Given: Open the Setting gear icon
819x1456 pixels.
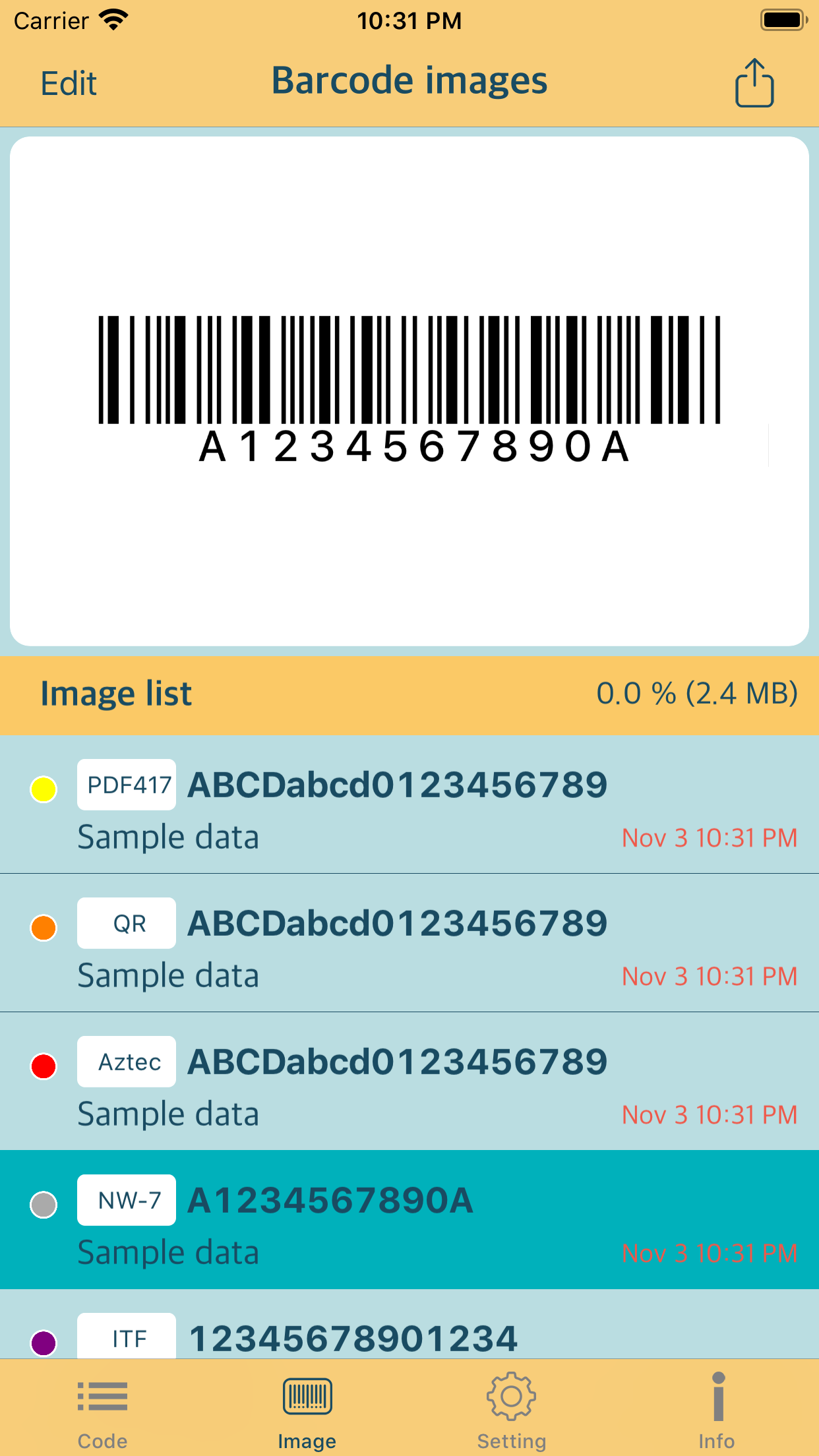Looking at the screenshot, I should pyautogui.click(x=512, y=1395).
